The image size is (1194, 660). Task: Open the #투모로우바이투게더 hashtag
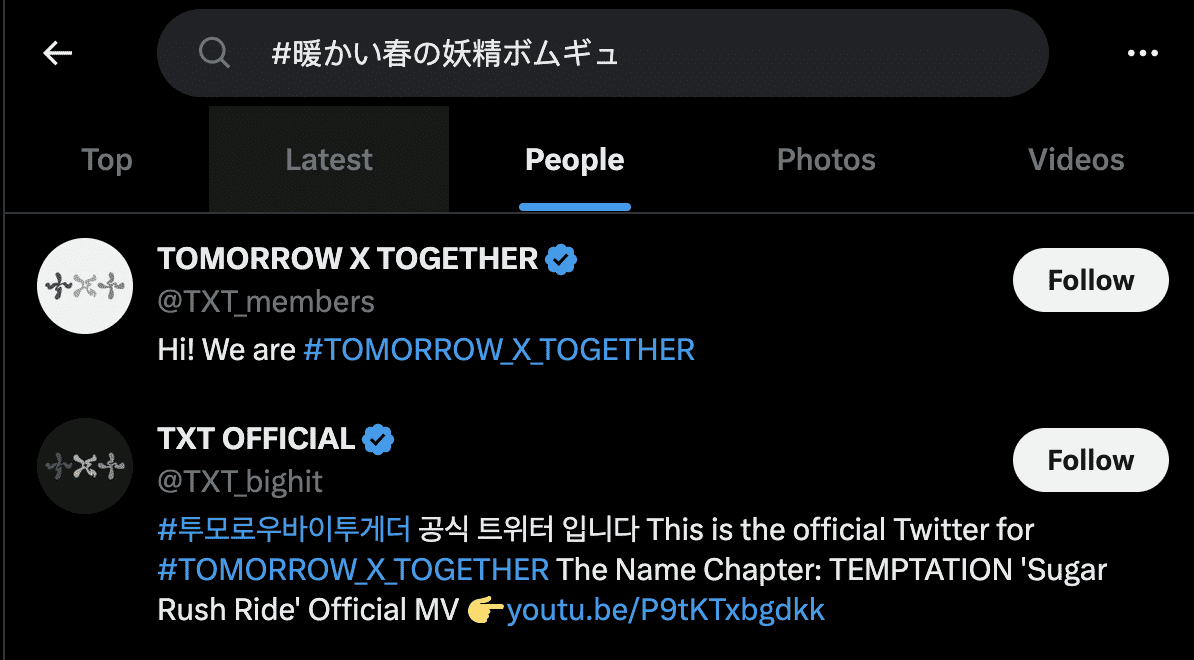pyautogui.click(x=284, y=528)
